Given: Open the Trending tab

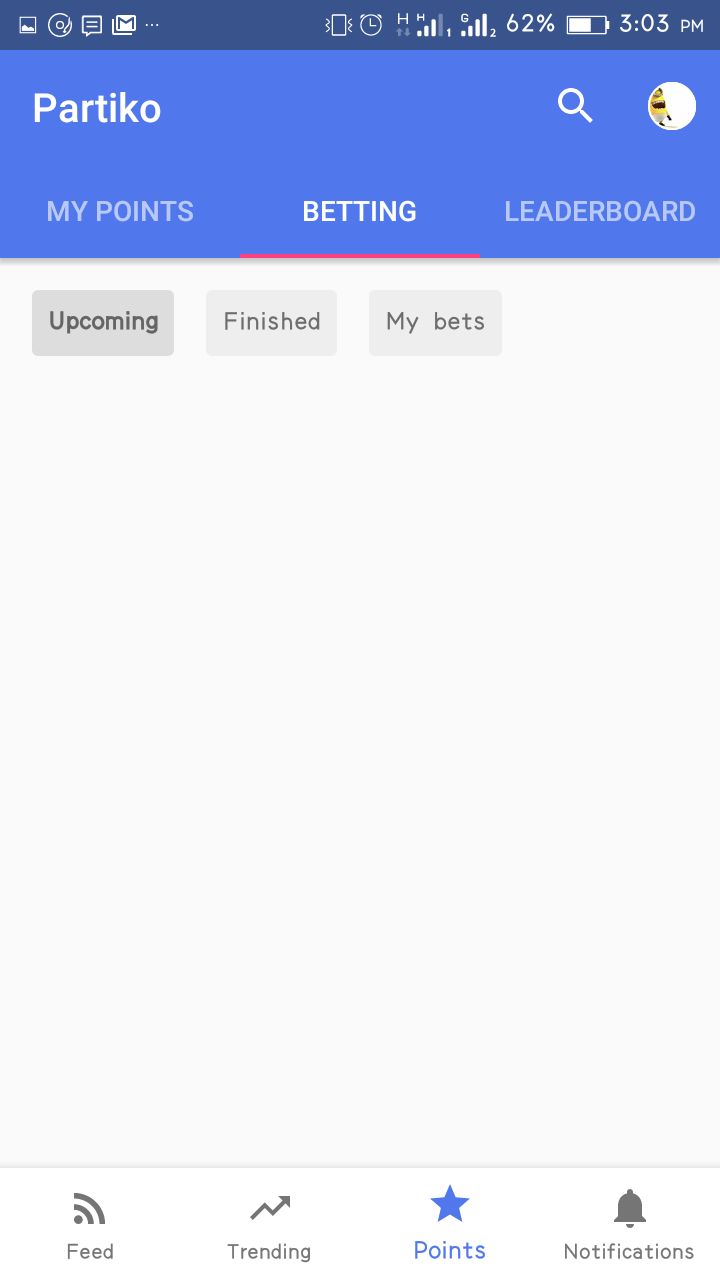Looking at the screenshot, I should pos(269,1225).
